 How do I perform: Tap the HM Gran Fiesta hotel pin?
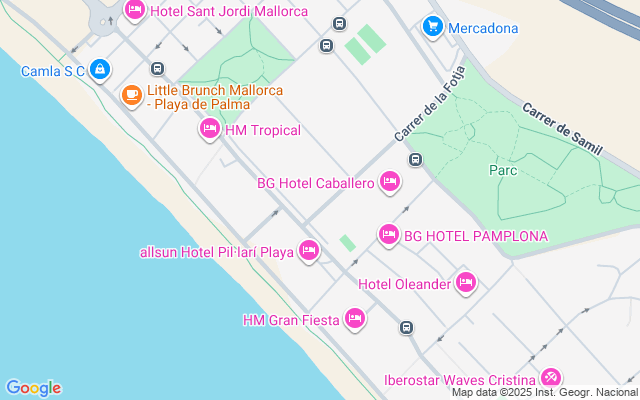(354, 319)
